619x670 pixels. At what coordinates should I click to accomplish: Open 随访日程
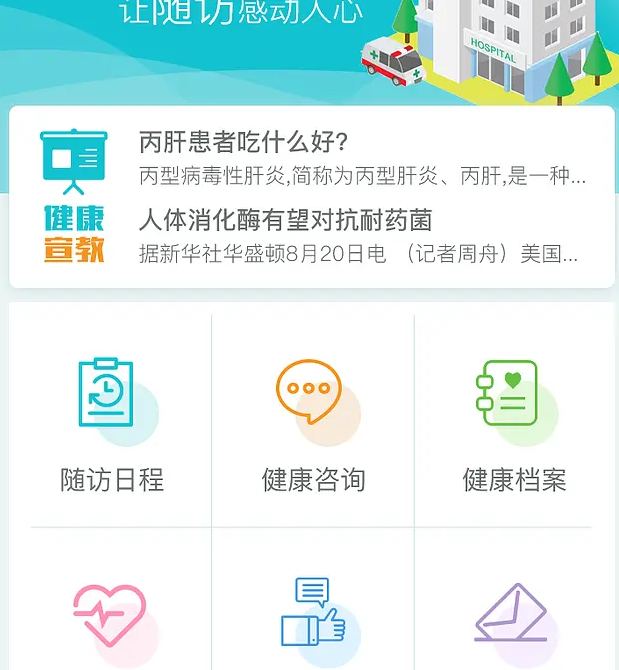pos(111,421)
